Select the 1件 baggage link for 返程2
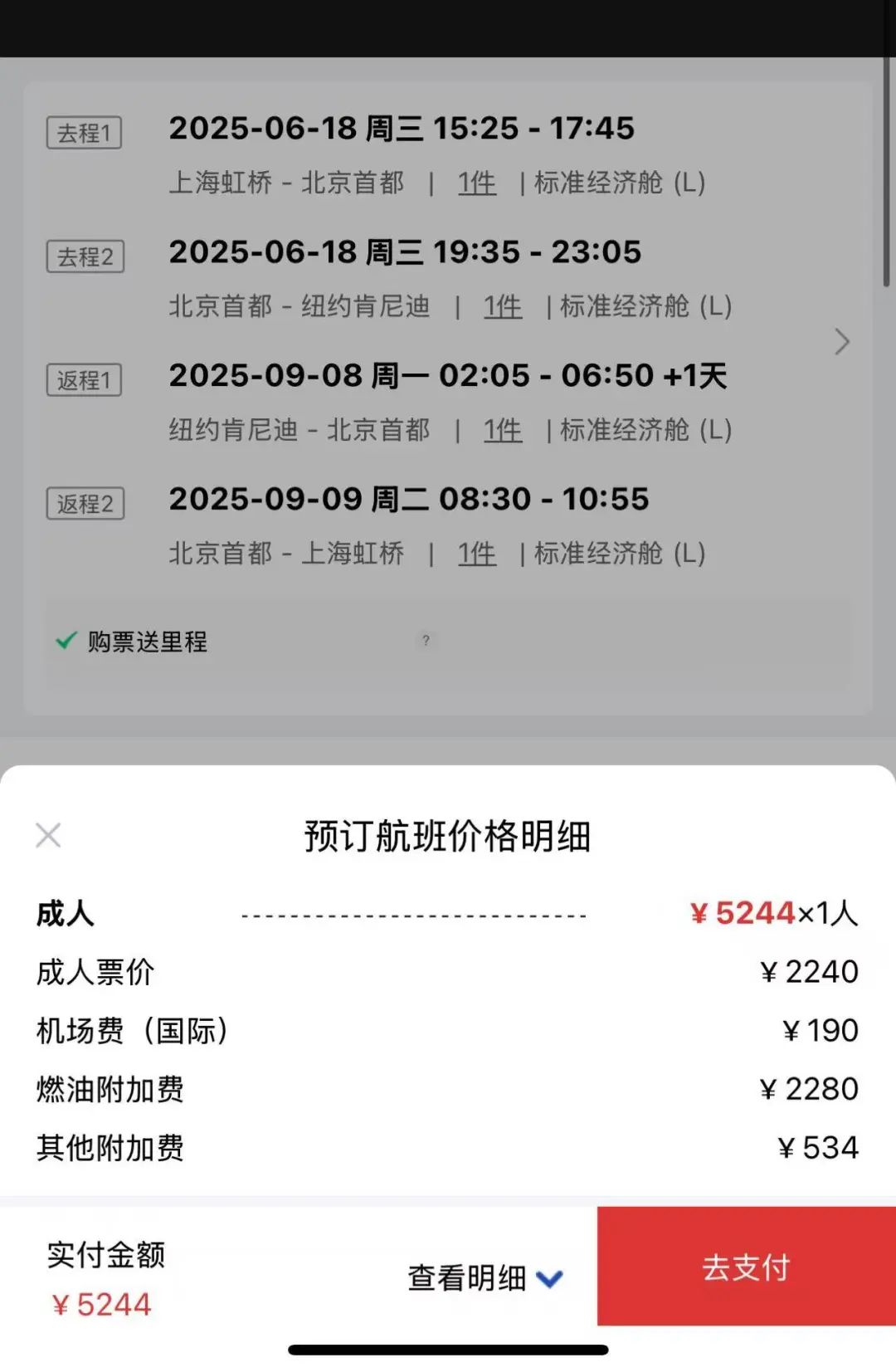This screenshot has height=1372, width=896. point(477,554)
